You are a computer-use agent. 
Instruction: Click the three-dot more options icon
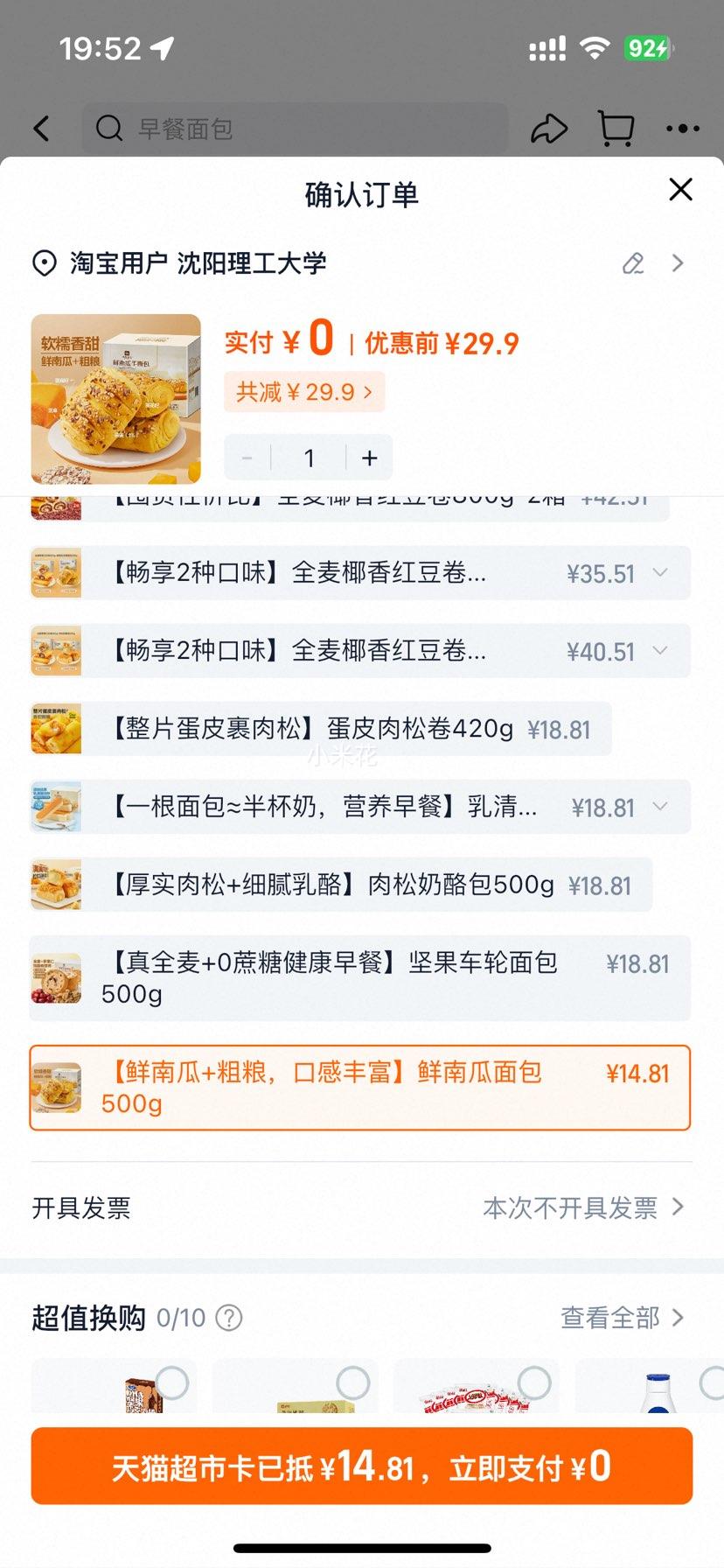point(682,128)
